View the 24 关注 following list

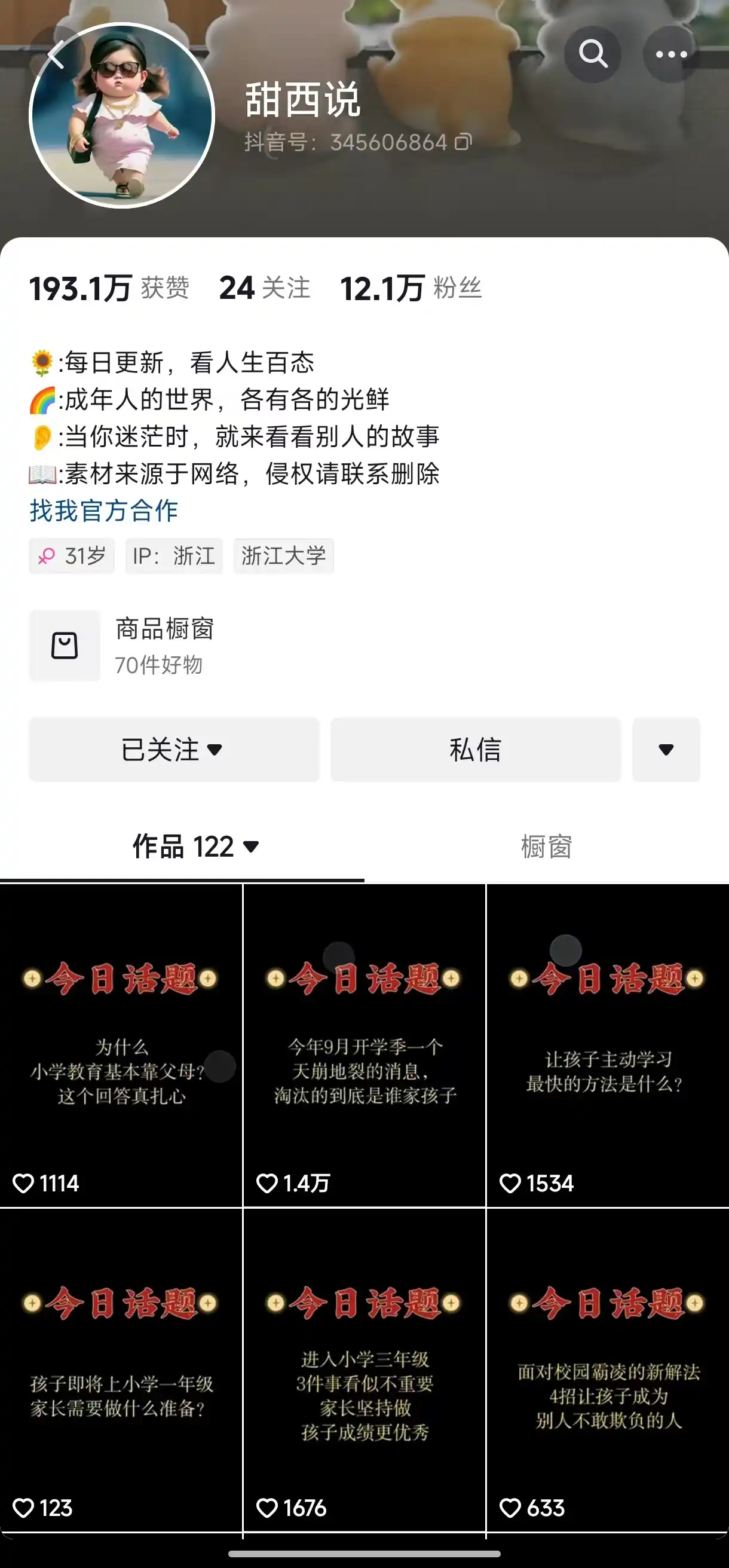coord(264,288)
